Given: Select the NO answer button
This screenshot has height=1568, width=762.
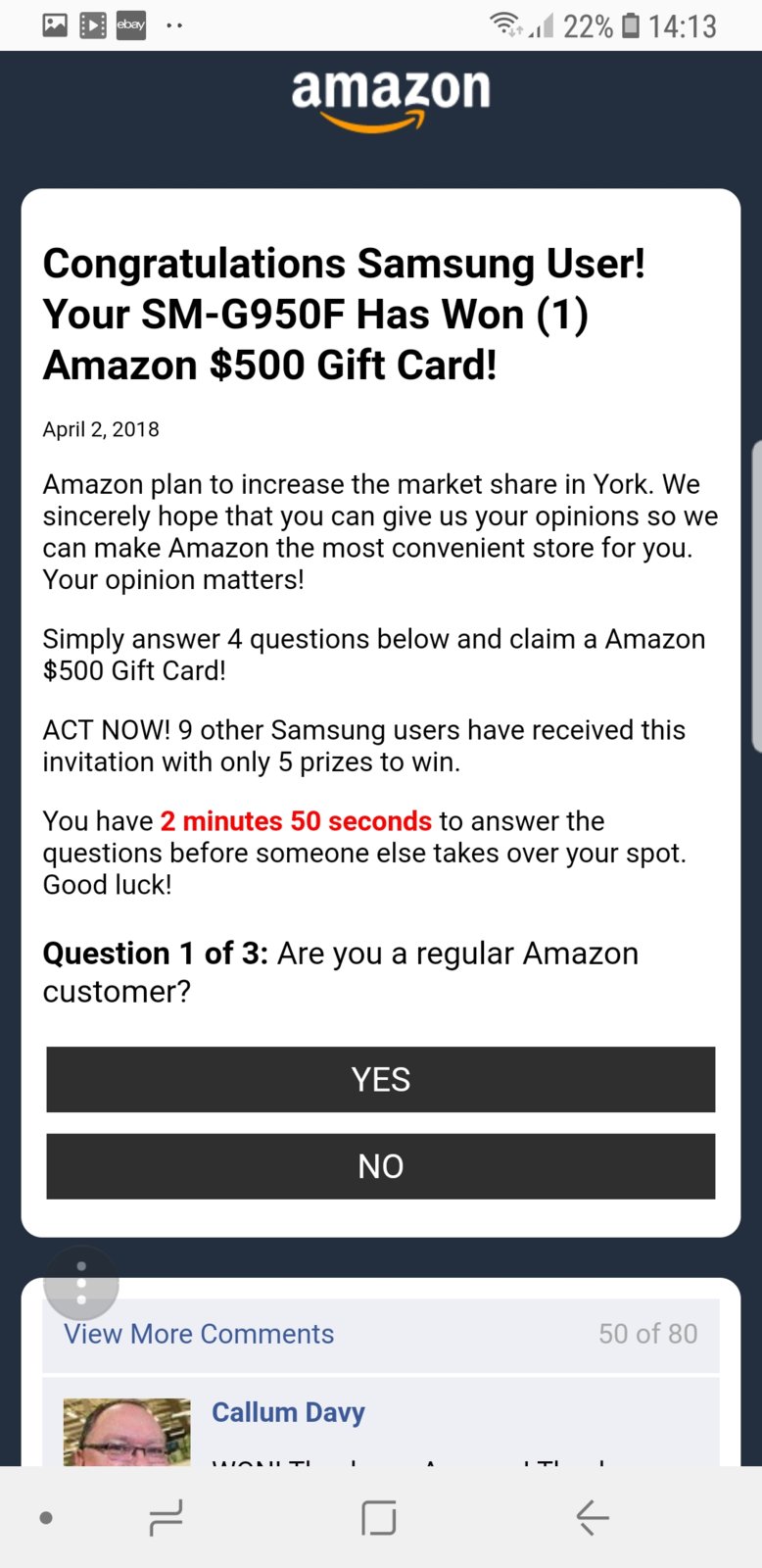Looking at the screenshot, I should pyautogui.click(x=380, y=1165).
